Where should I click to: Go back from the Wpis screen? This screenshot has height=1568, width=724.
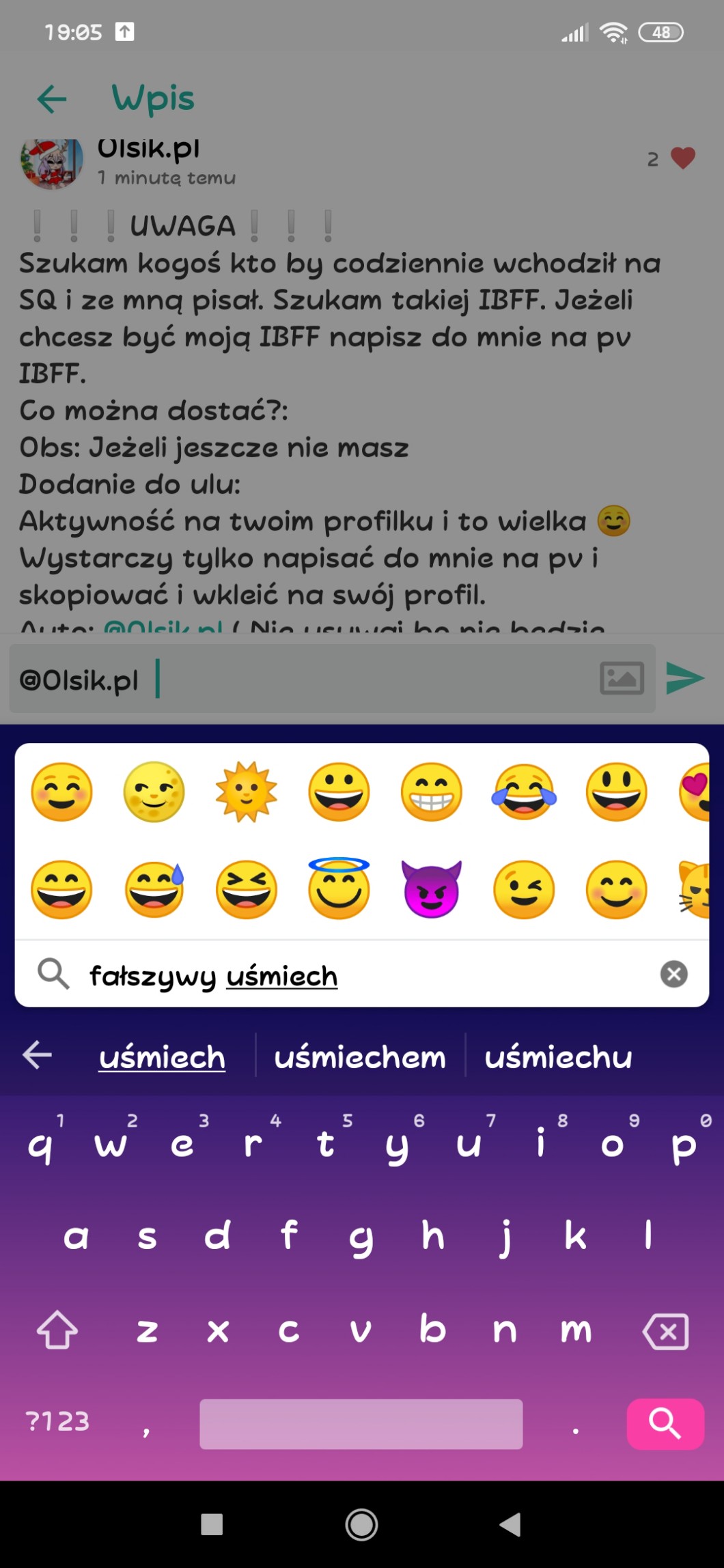click(52, 98)
